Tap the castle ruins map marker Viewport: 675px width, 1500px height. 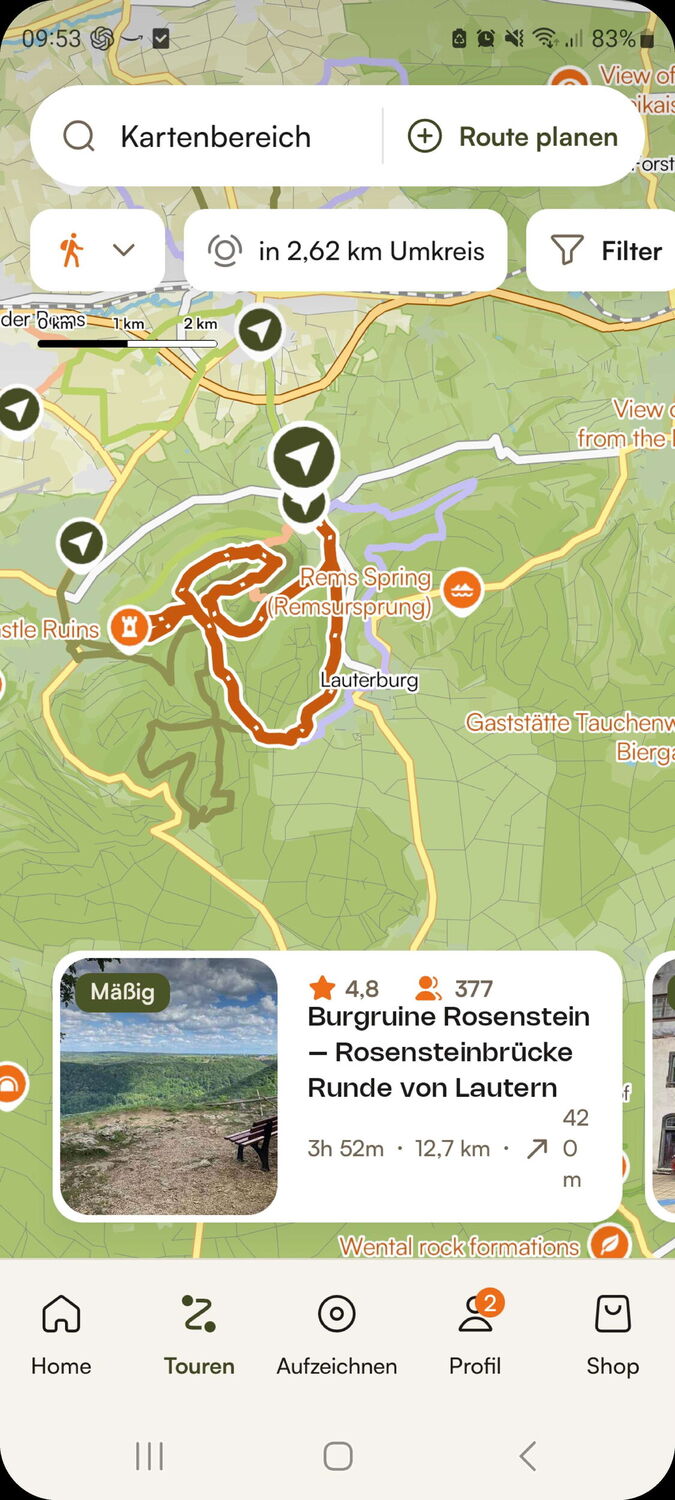pos(130,627)
